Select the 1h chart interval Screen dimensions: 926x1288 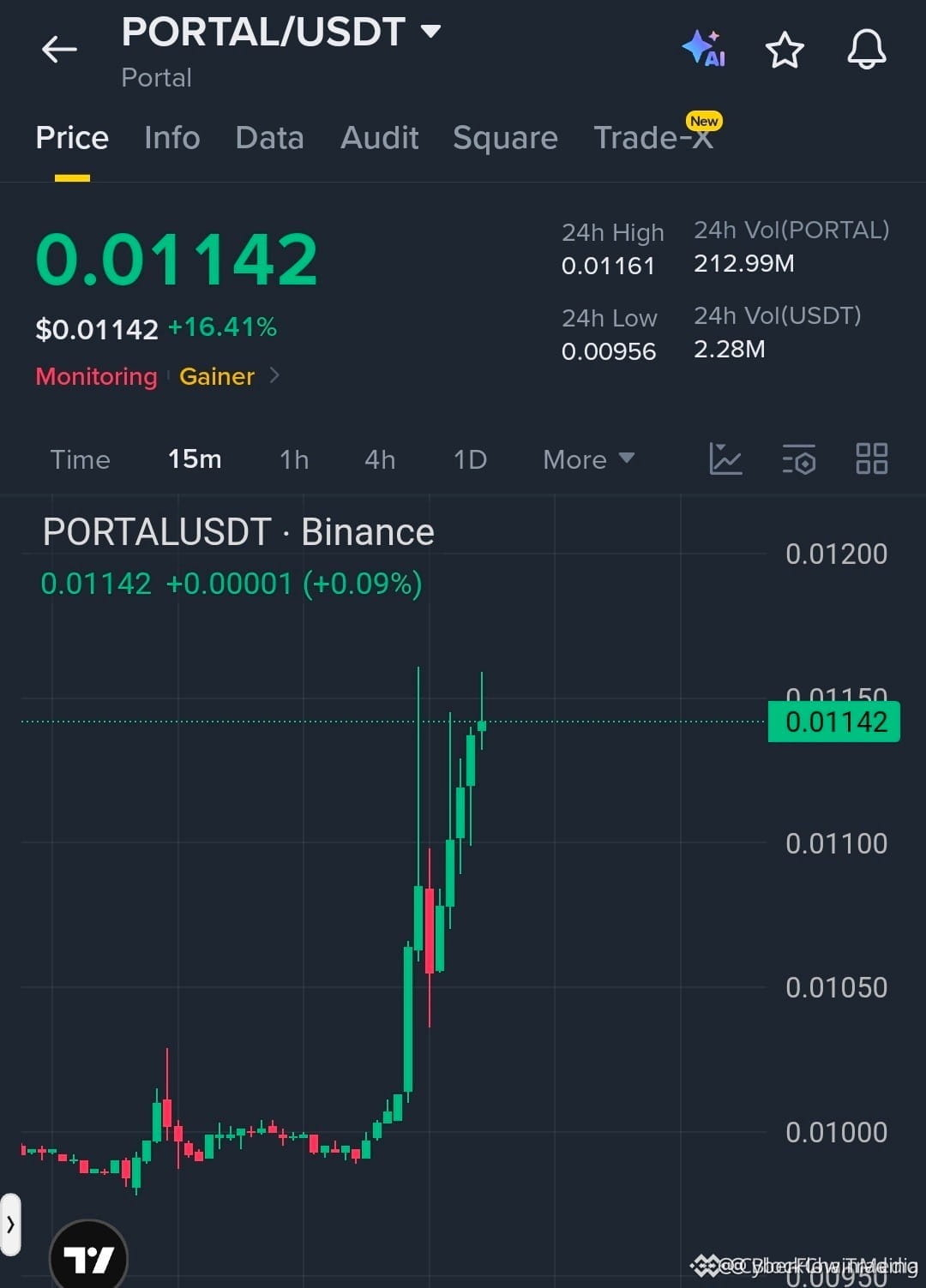click(294, 460)
